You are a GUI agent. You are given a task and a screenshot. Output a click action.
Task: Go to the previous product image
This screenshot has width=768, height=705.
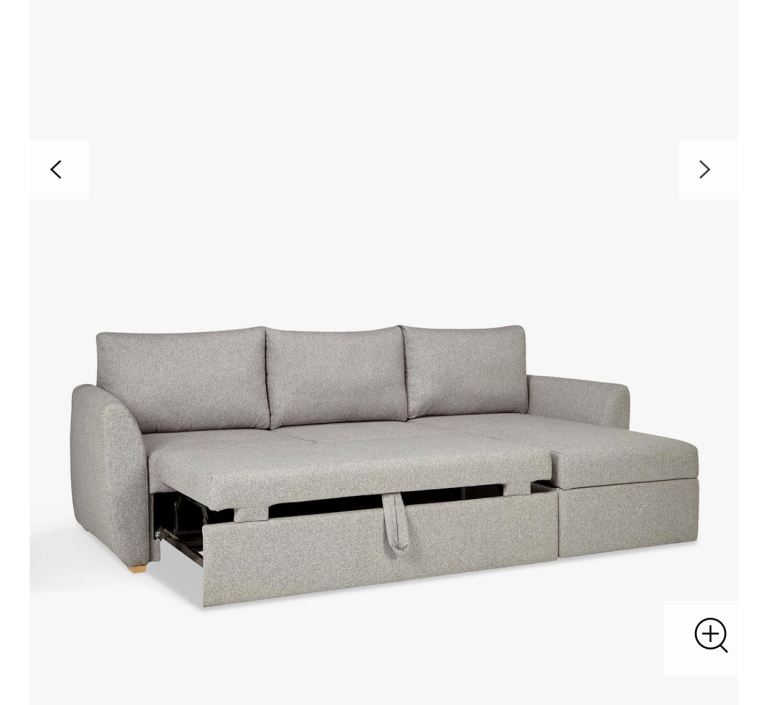click(57, 170)
